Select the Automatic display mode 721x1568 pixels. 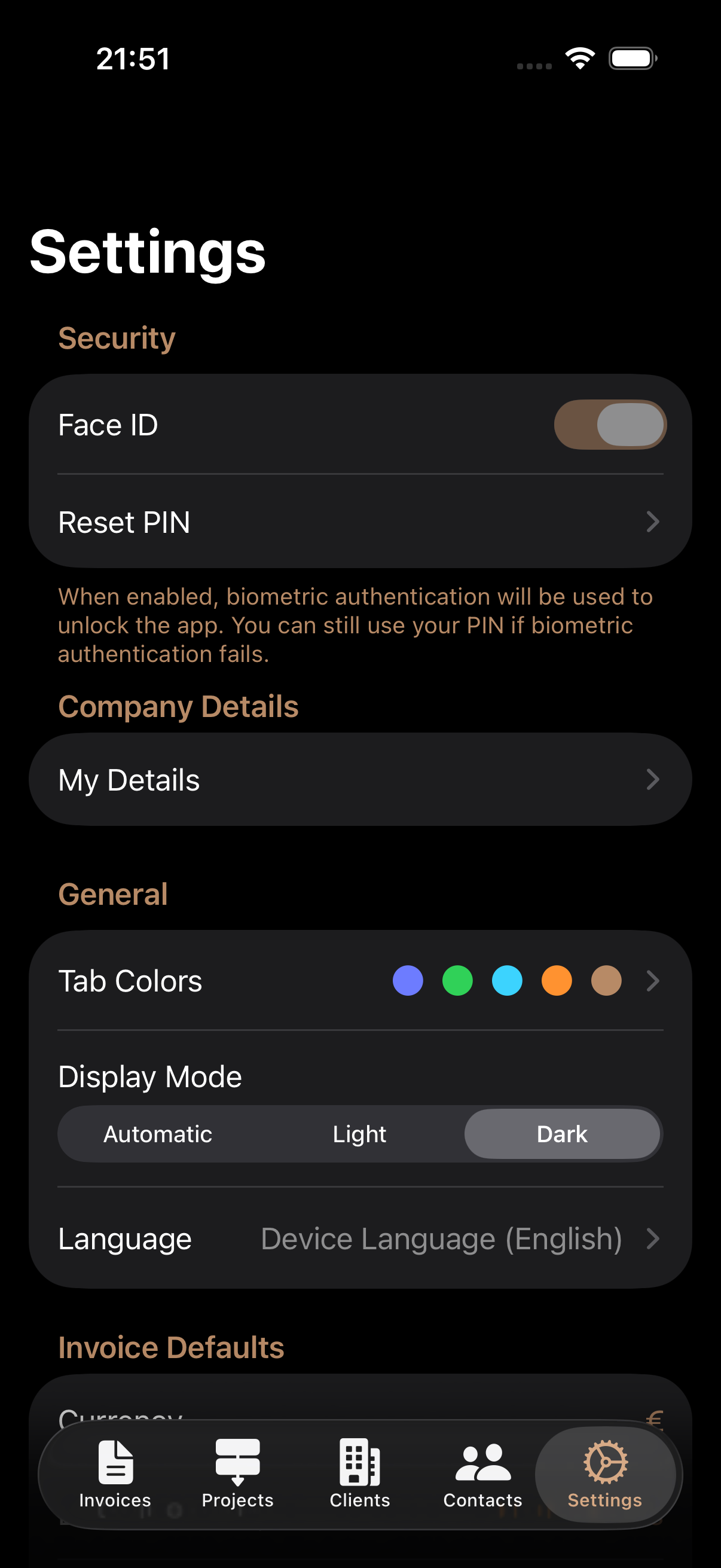(x=158, y=1133)
